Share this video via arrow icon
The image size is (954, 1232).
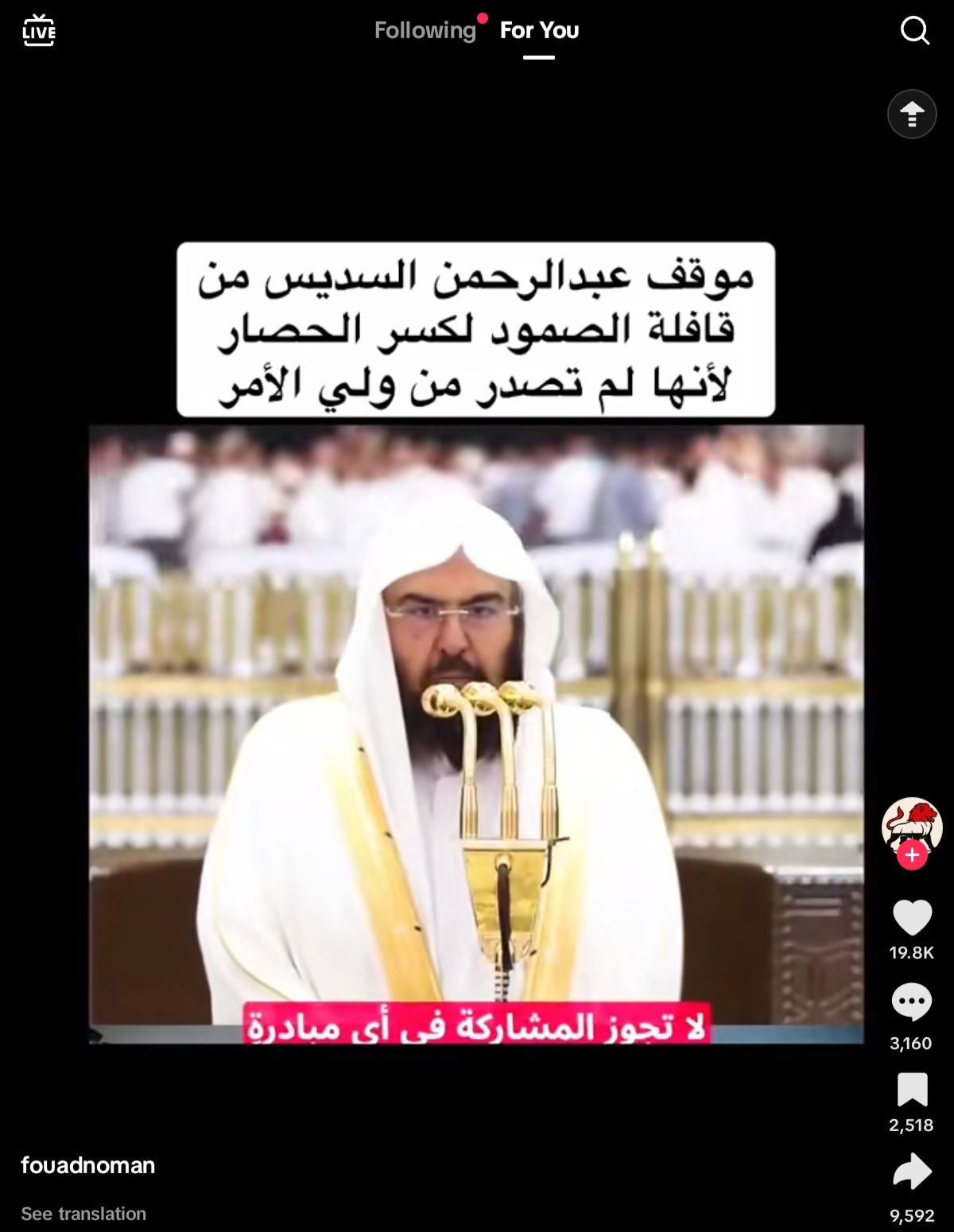click(x=912, y=1172)
